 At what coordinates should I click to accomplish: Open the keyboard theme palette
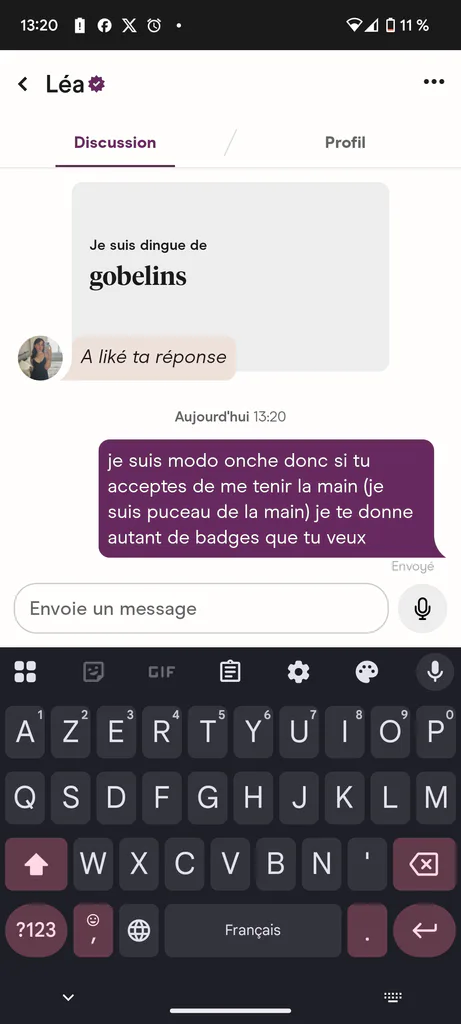point(367,671)
